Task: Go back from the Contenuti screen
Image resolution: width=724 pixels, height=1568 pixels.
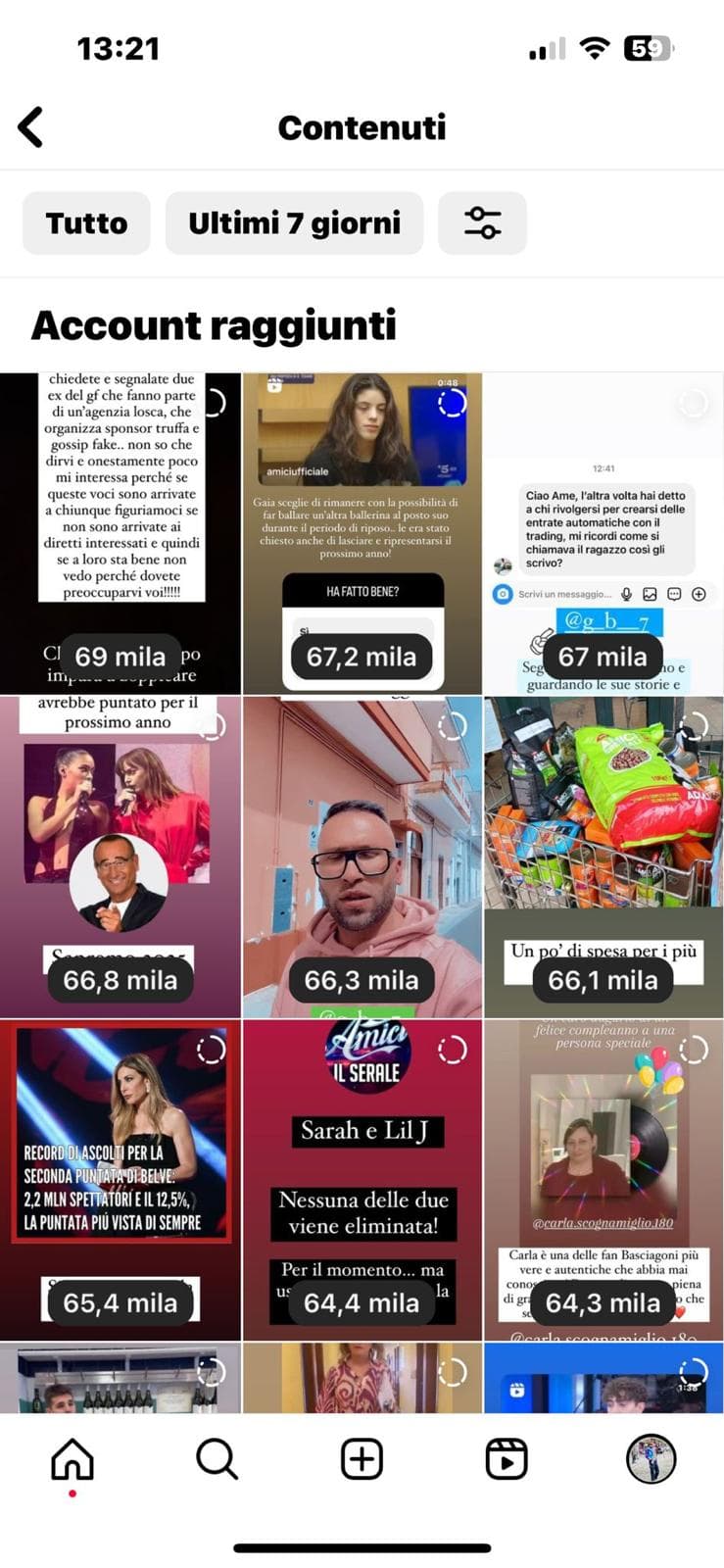Action: pos(31,127)
